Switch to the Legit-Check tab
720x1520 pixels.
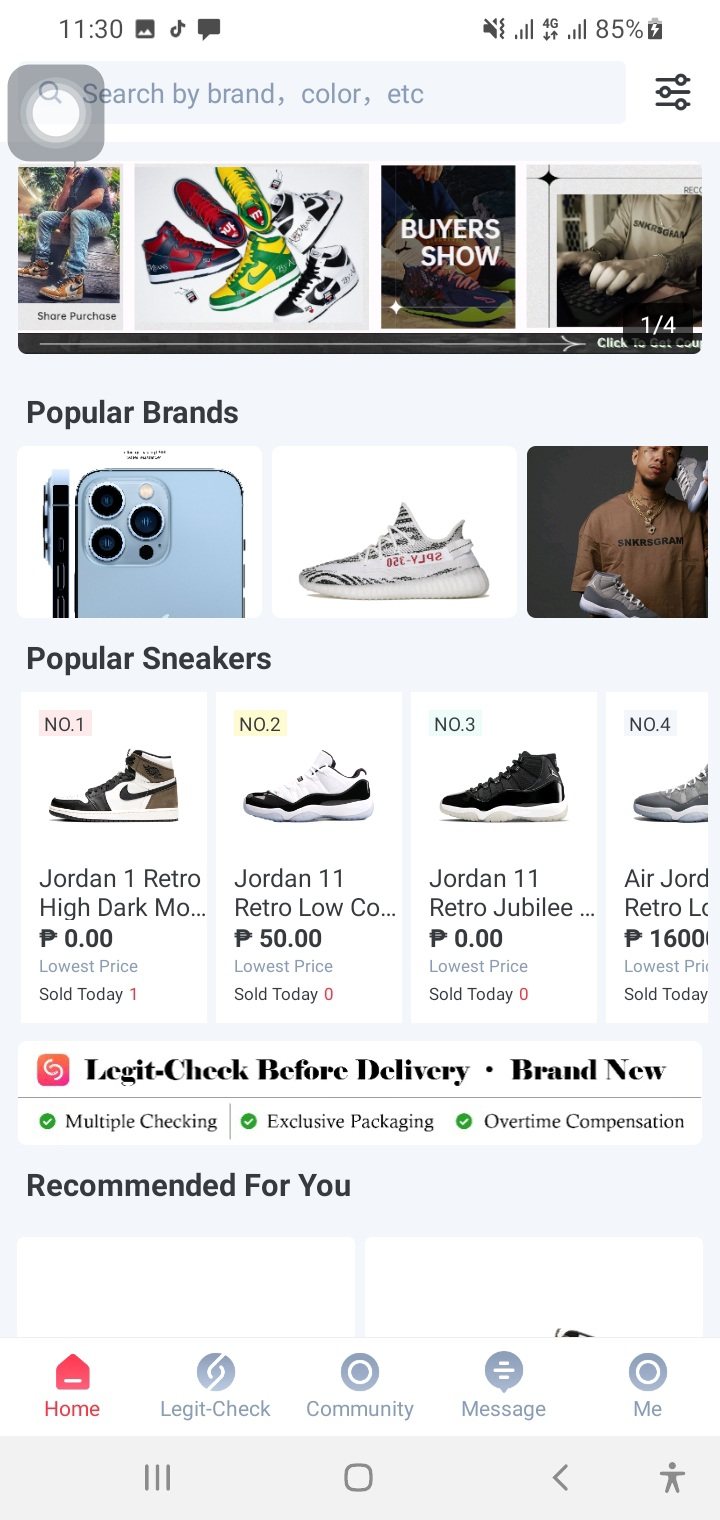click(215, 1386)
